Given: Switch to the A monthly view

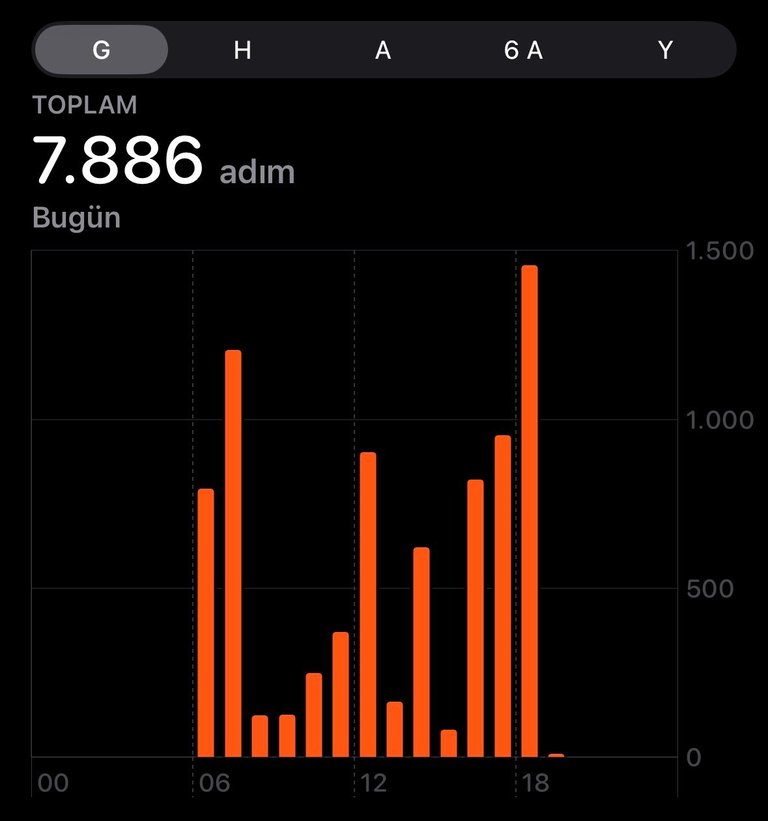Looking at the screenshot, I should pos(383,50).
